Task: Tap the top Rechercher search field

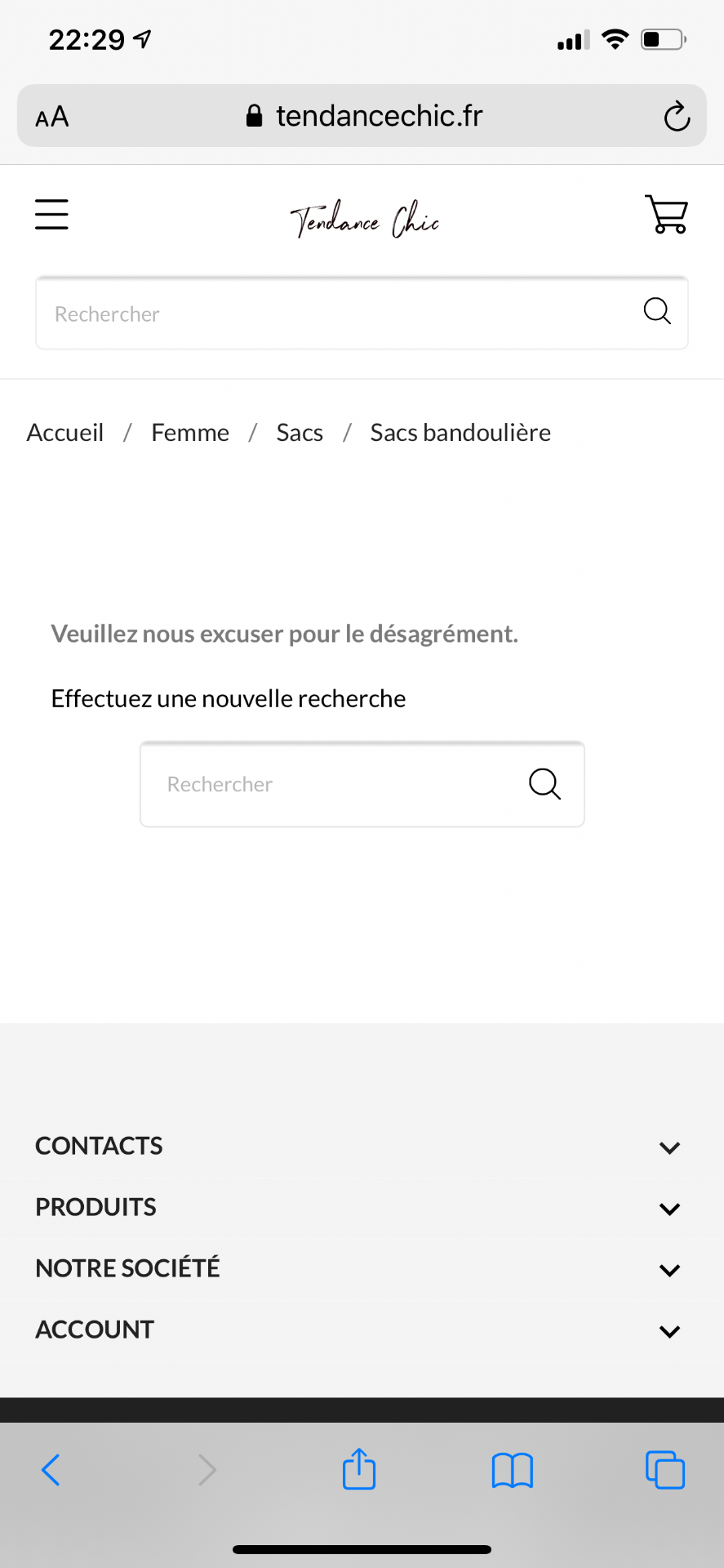Action: click(362, 314)
